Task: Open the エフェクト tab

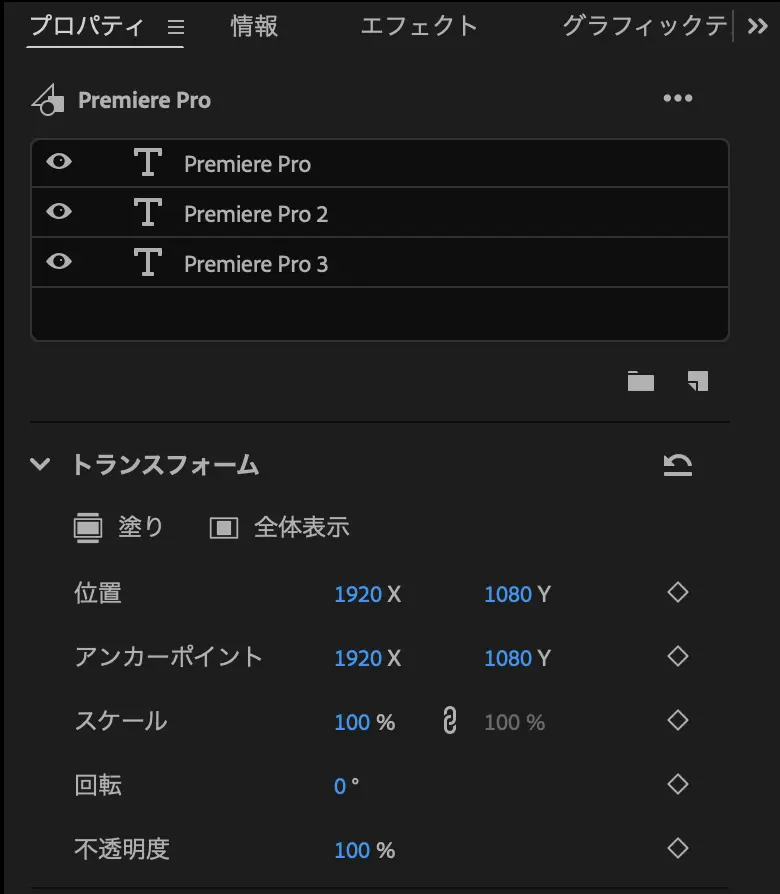Action: coord(419,27)
